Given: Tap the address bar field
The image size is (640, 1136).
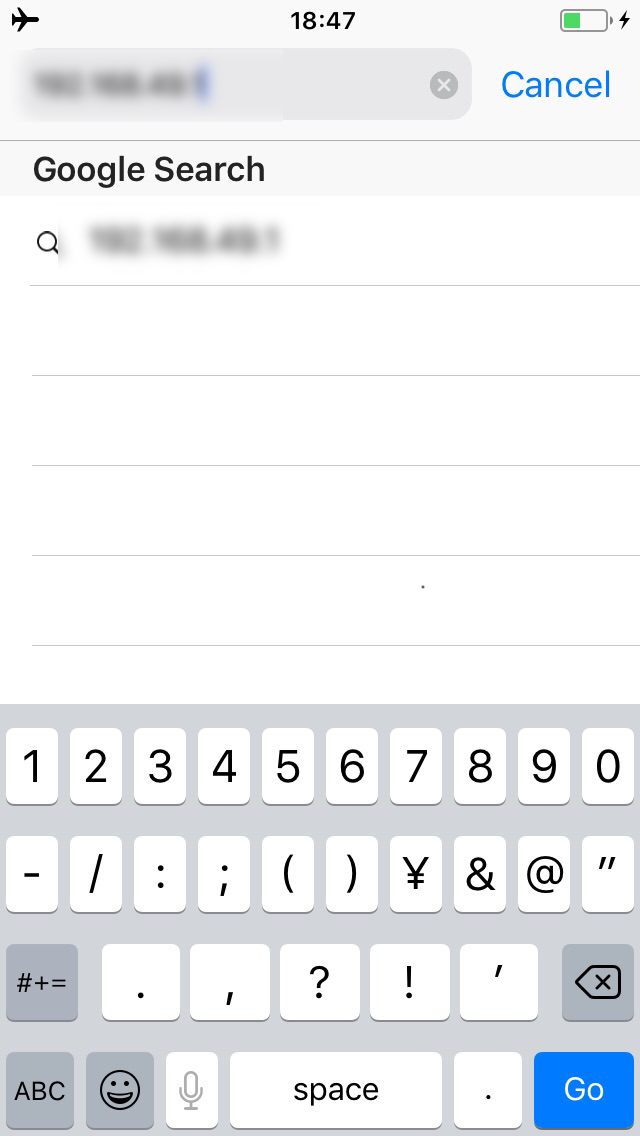Looking at the screenshot, I should pyautogui.click(x=246, y=84).
